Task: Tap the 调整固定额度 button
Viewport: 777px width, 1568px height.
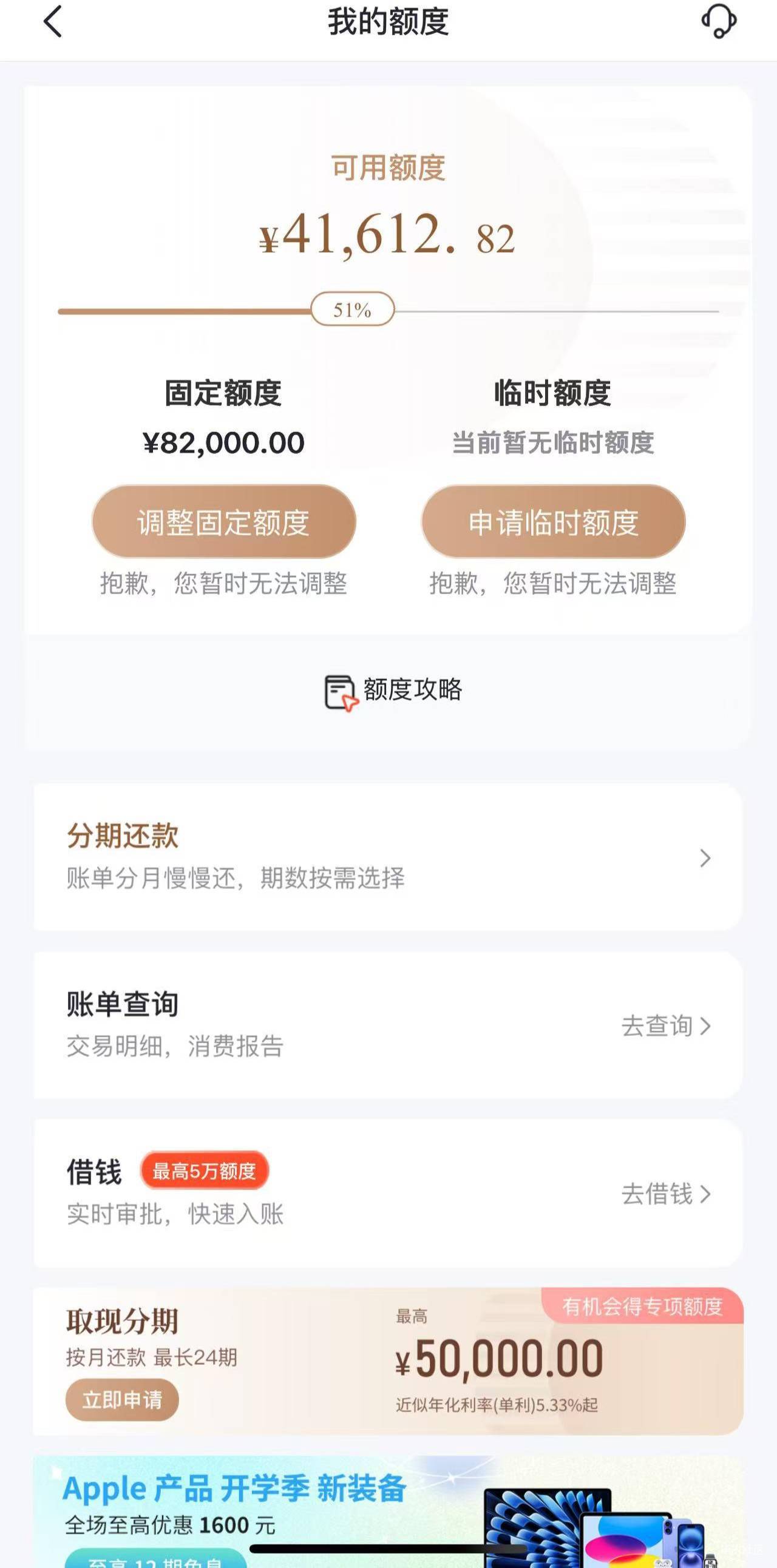Action: (x=223, y=522)
